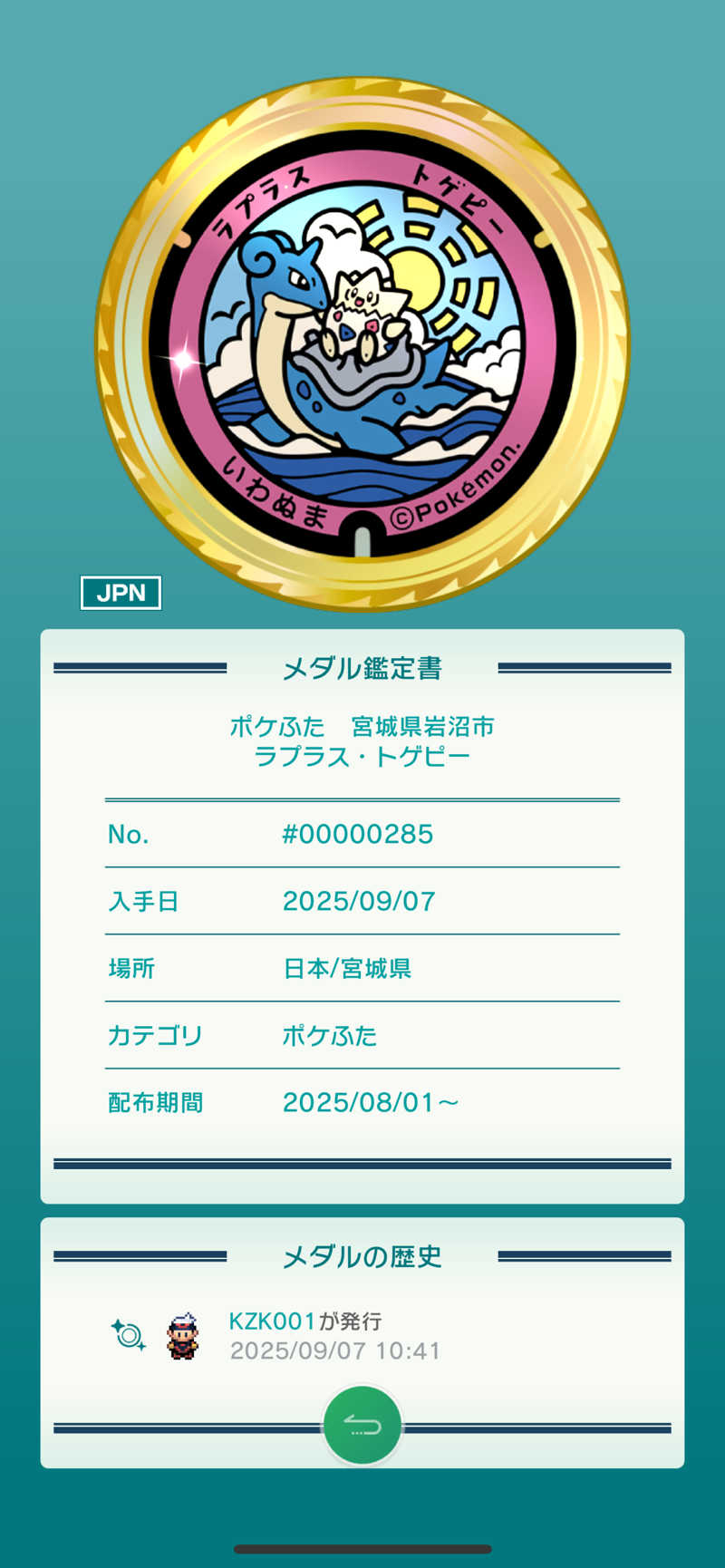This screenshot has height=1568, width=725.
Task: Tap the medal number #00000285
Action: tap(358, 834)
